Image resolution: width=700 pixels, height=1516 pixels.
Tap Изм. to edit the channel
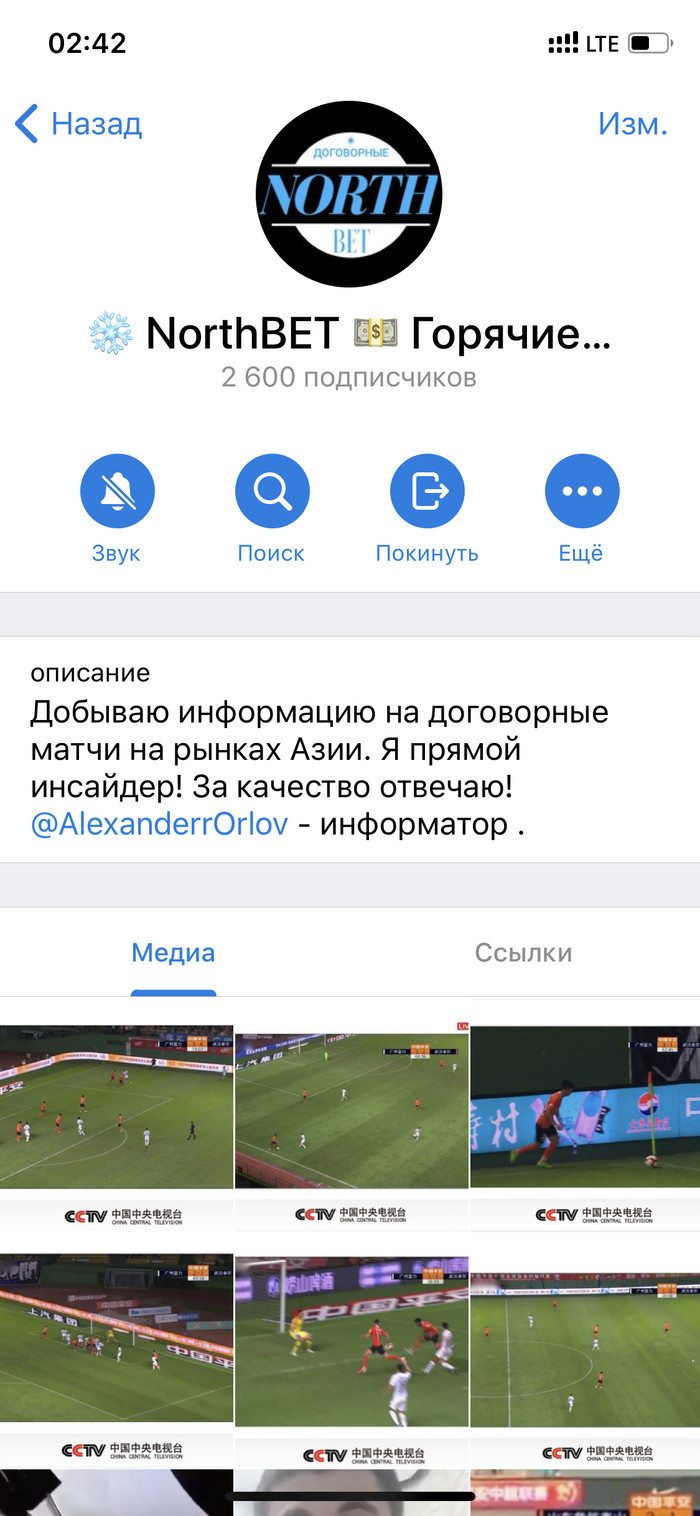point(632,123)
